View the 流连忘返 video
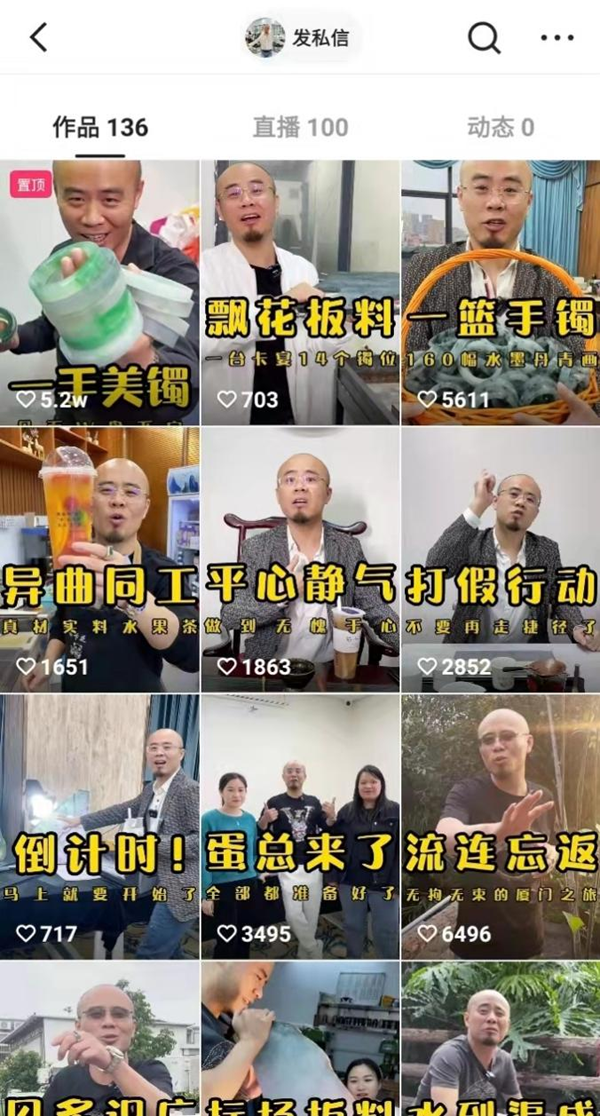 (x=500, y=827)
